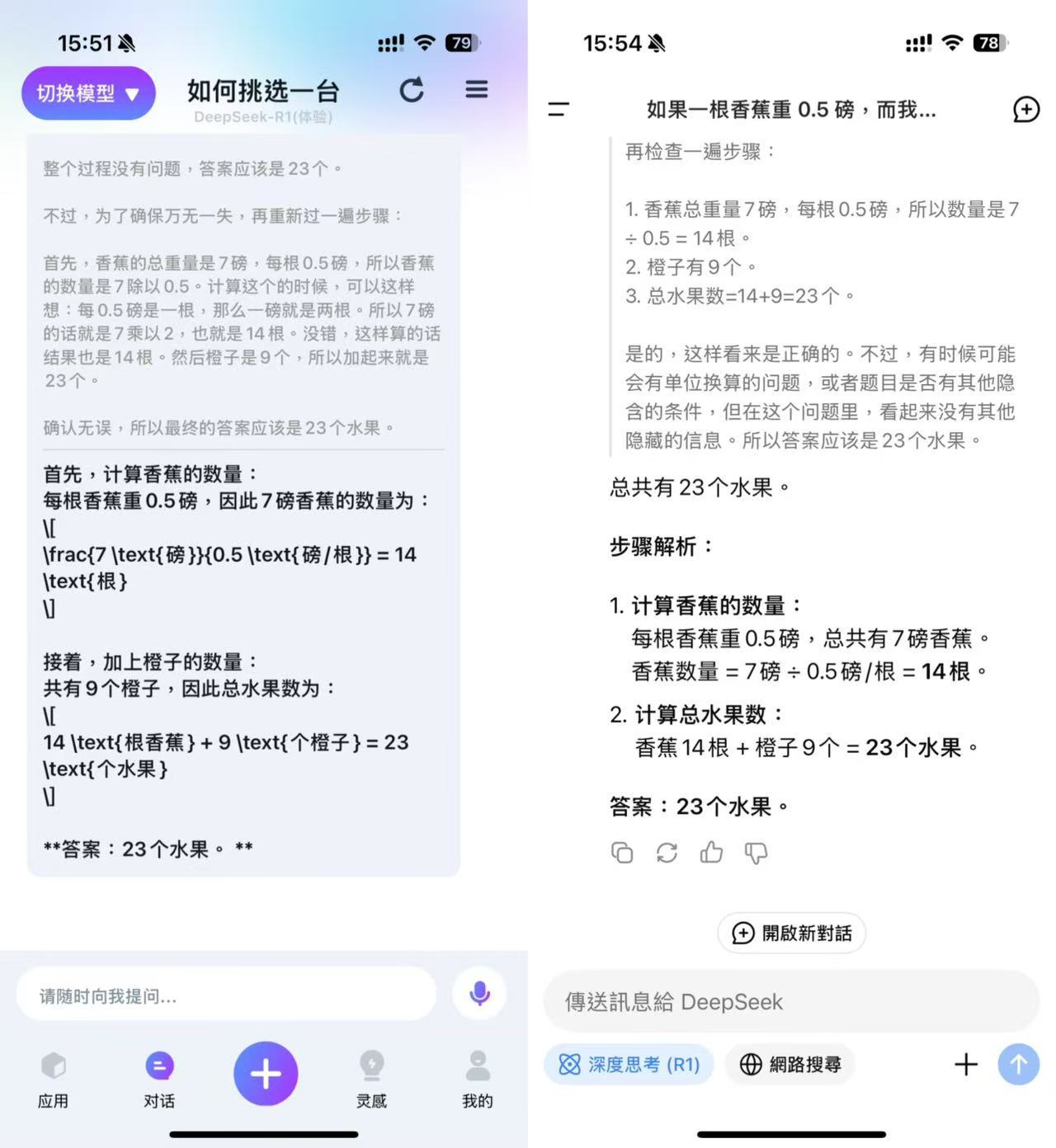Open the DeepSeek sidebar menu icon
The width and height of the screenshot is (1056, 1148).
[x=559, y=109]
